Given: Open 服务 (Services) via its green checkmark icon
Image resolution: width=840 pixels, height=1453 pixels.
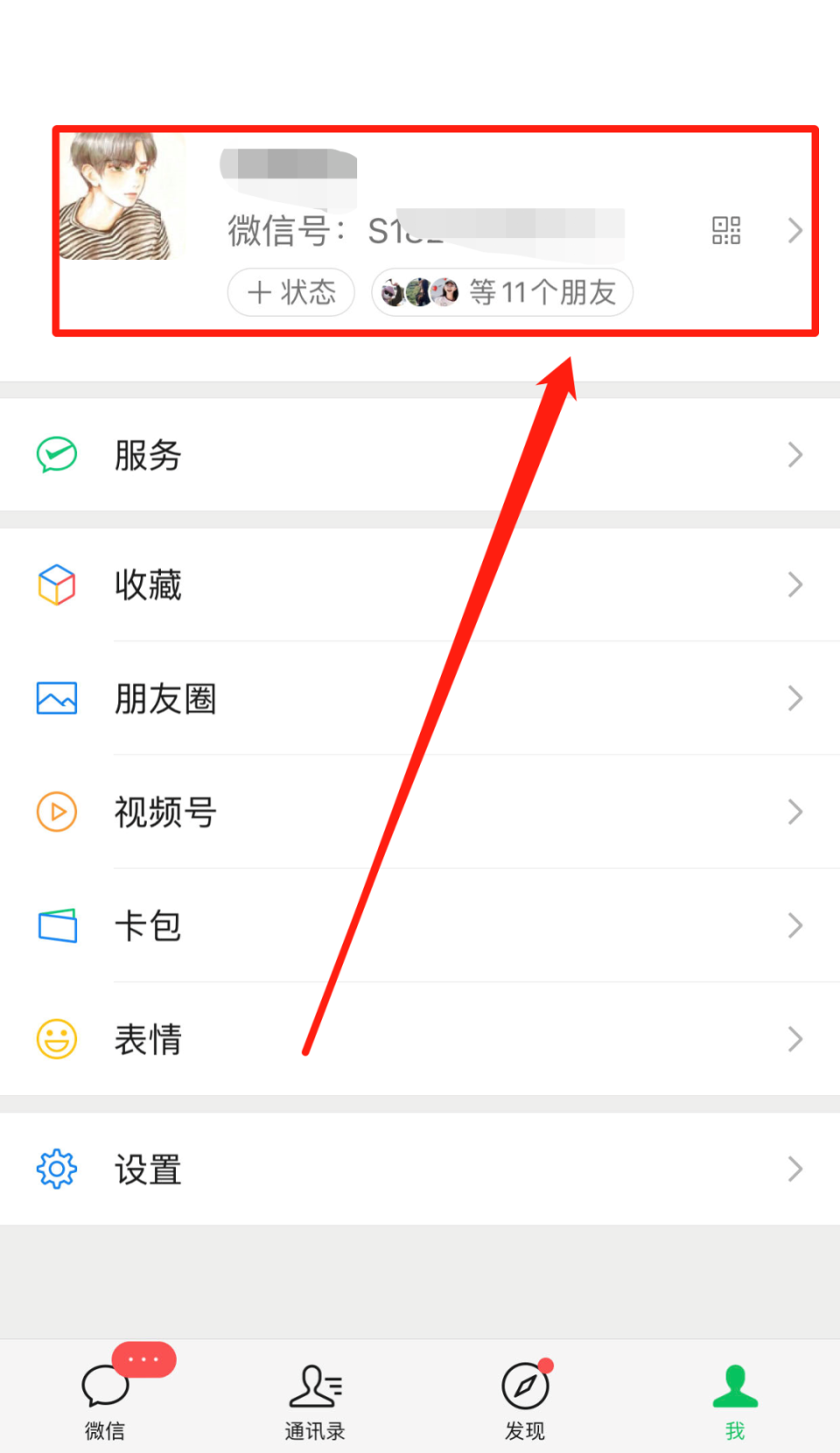Looking at the screenshot, I should click(56, 454).
